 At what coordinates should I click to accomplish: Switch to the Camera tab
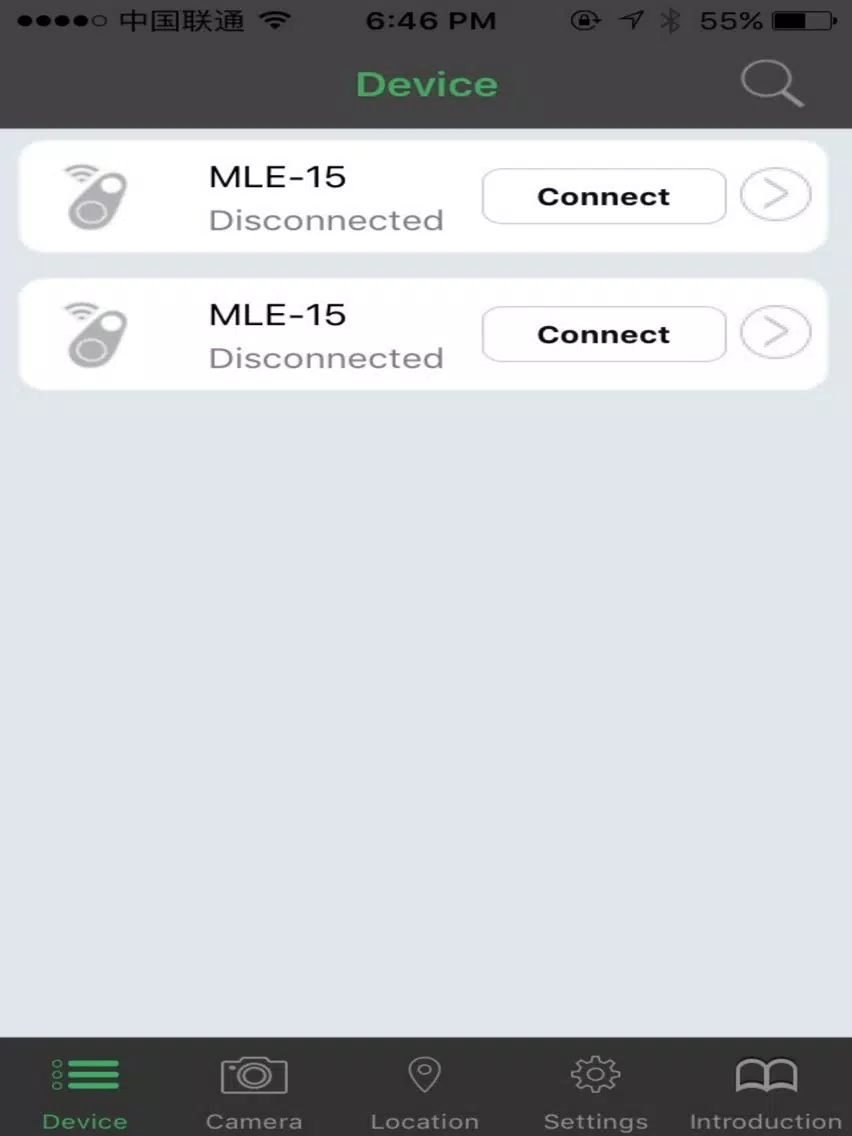click(254, 1090)
